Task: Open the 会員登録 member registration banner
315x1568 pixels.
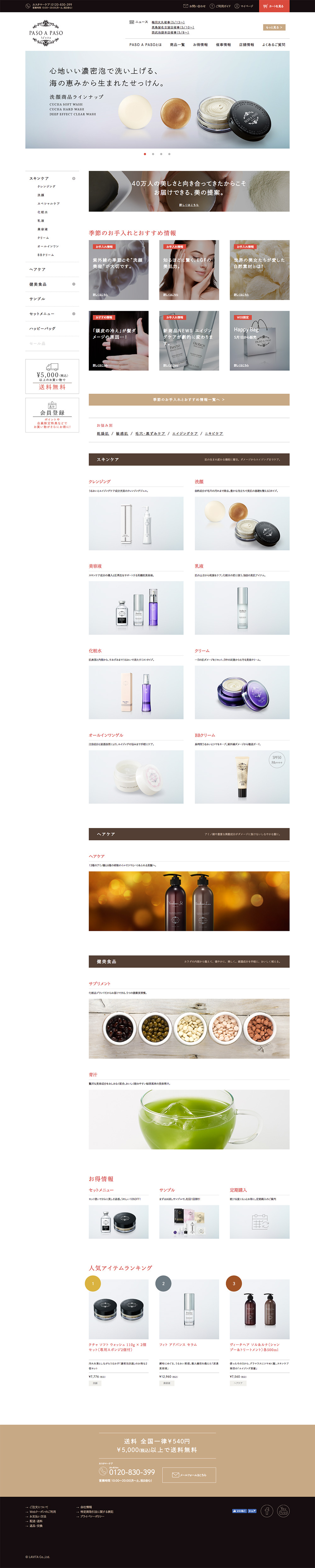Action: [52, 415]
